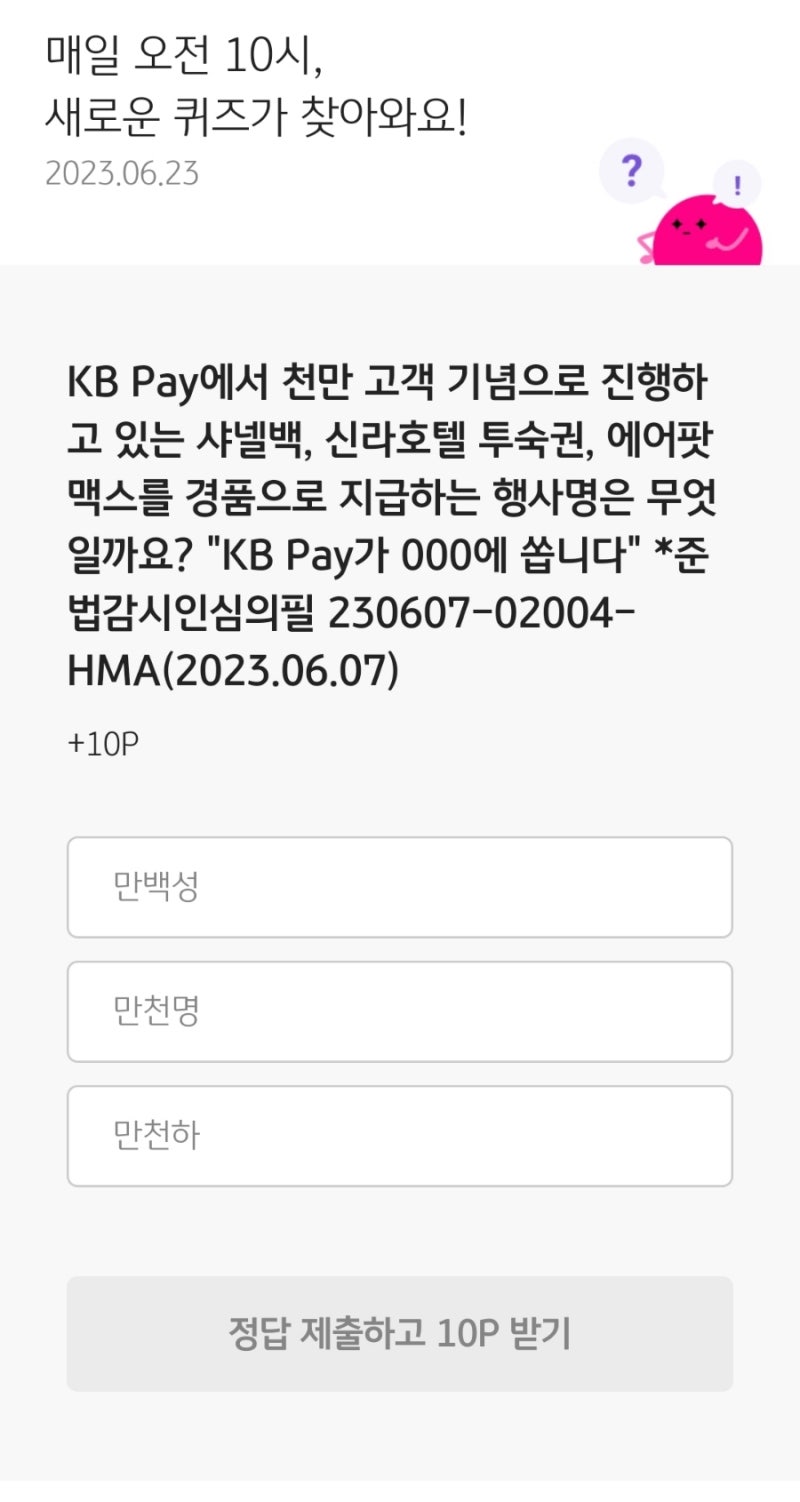
Task: Click inside the first answer field
Action: pyautogui.click(x=400, y=887)
